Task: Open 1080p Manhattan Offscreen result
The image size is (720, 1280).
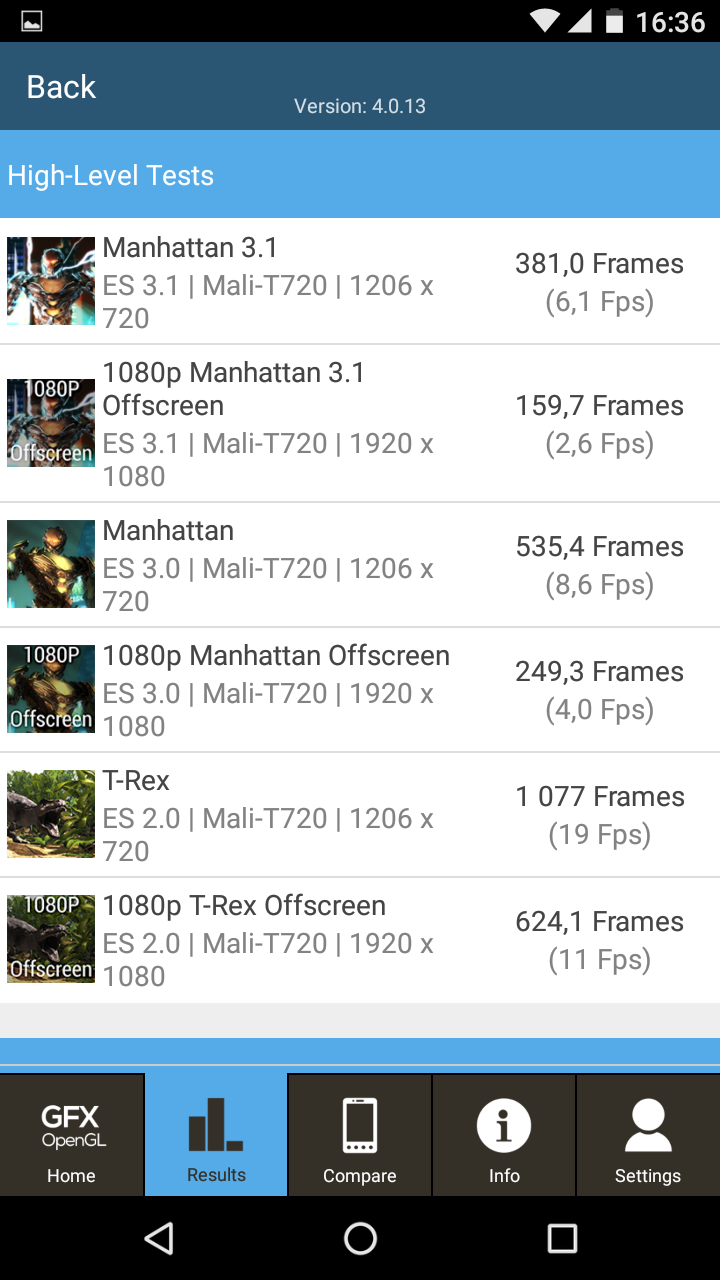Action: [x=360, y=690]
